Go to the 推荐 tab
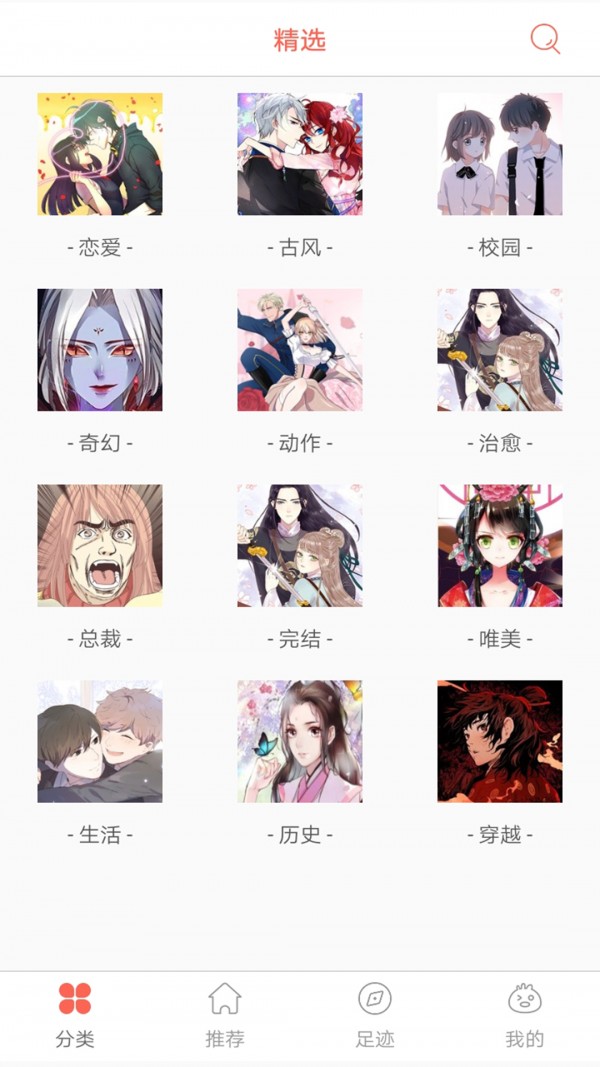 coord(225,1014)
